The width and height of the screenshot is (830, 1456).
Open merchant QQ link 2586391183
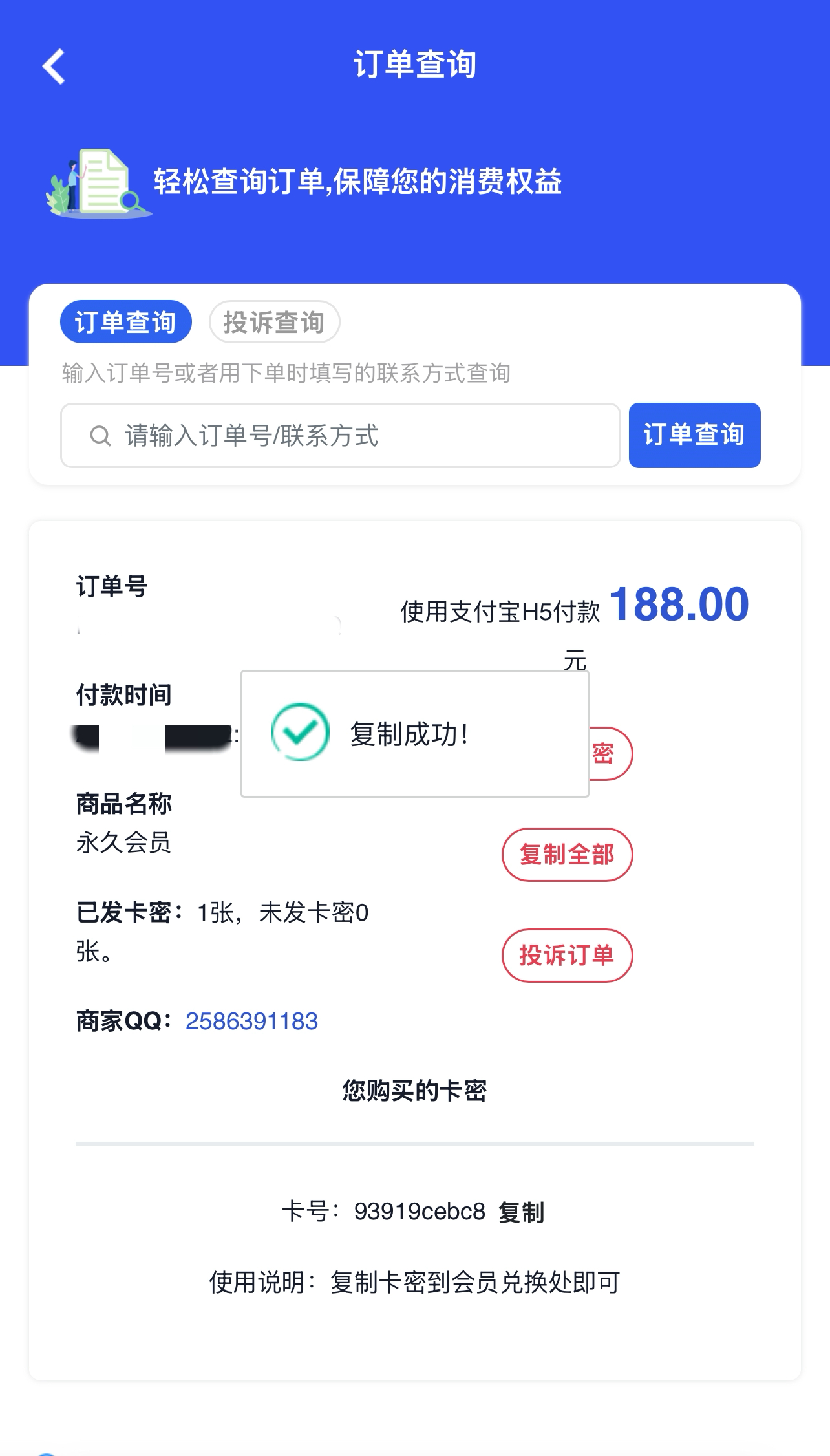pyautogui.click(x=251, y=1022)
